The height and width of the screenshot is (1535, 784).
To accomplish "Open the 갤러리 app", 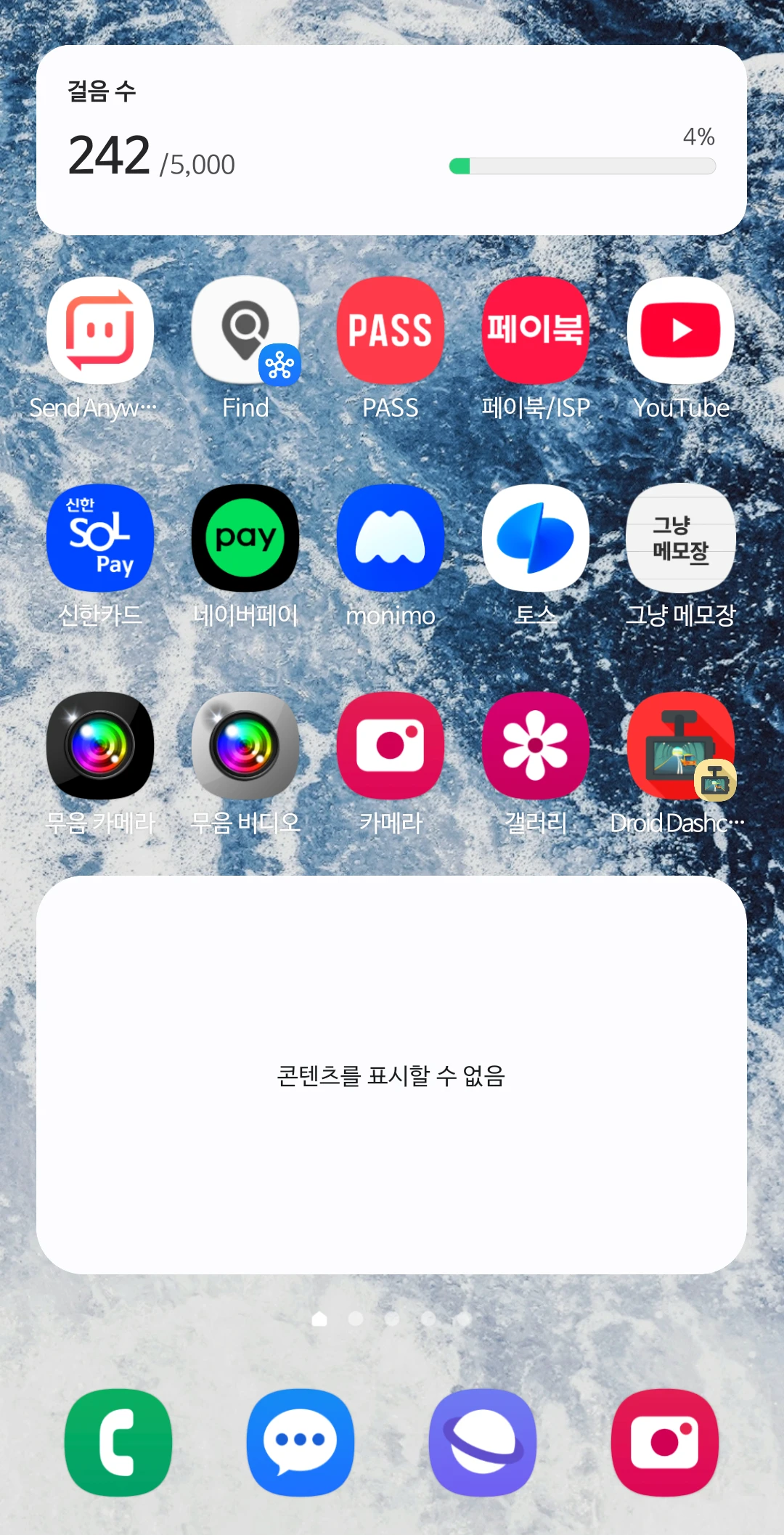I will pos(536,746).
